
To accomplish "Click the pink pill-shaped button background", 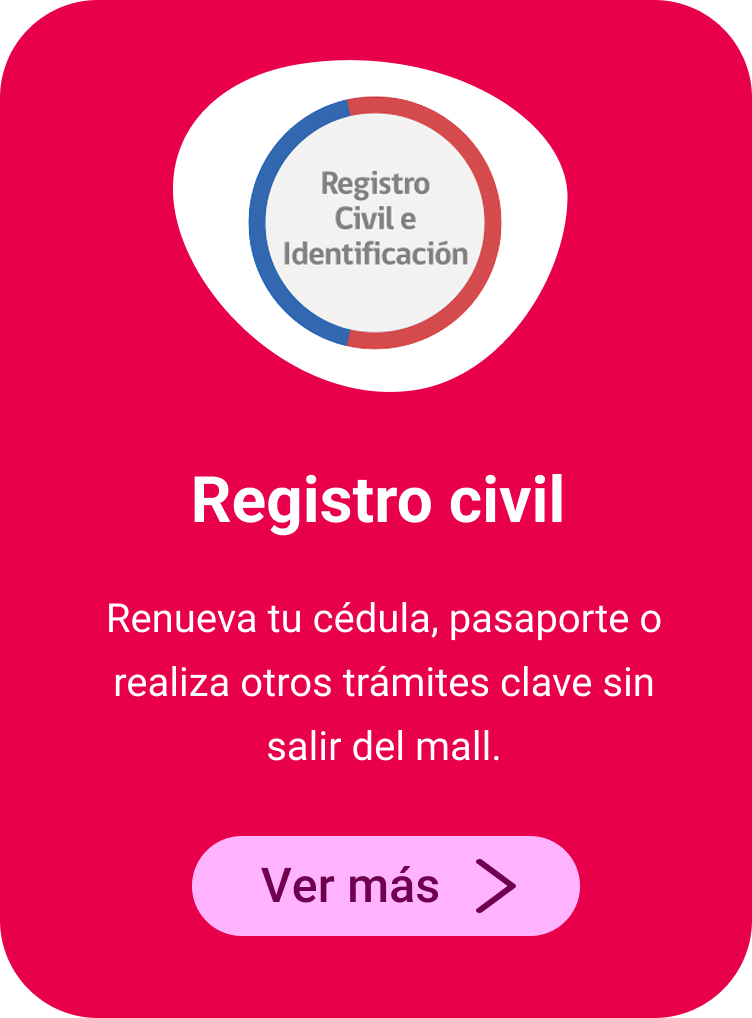I will click(x=240, y=885).
